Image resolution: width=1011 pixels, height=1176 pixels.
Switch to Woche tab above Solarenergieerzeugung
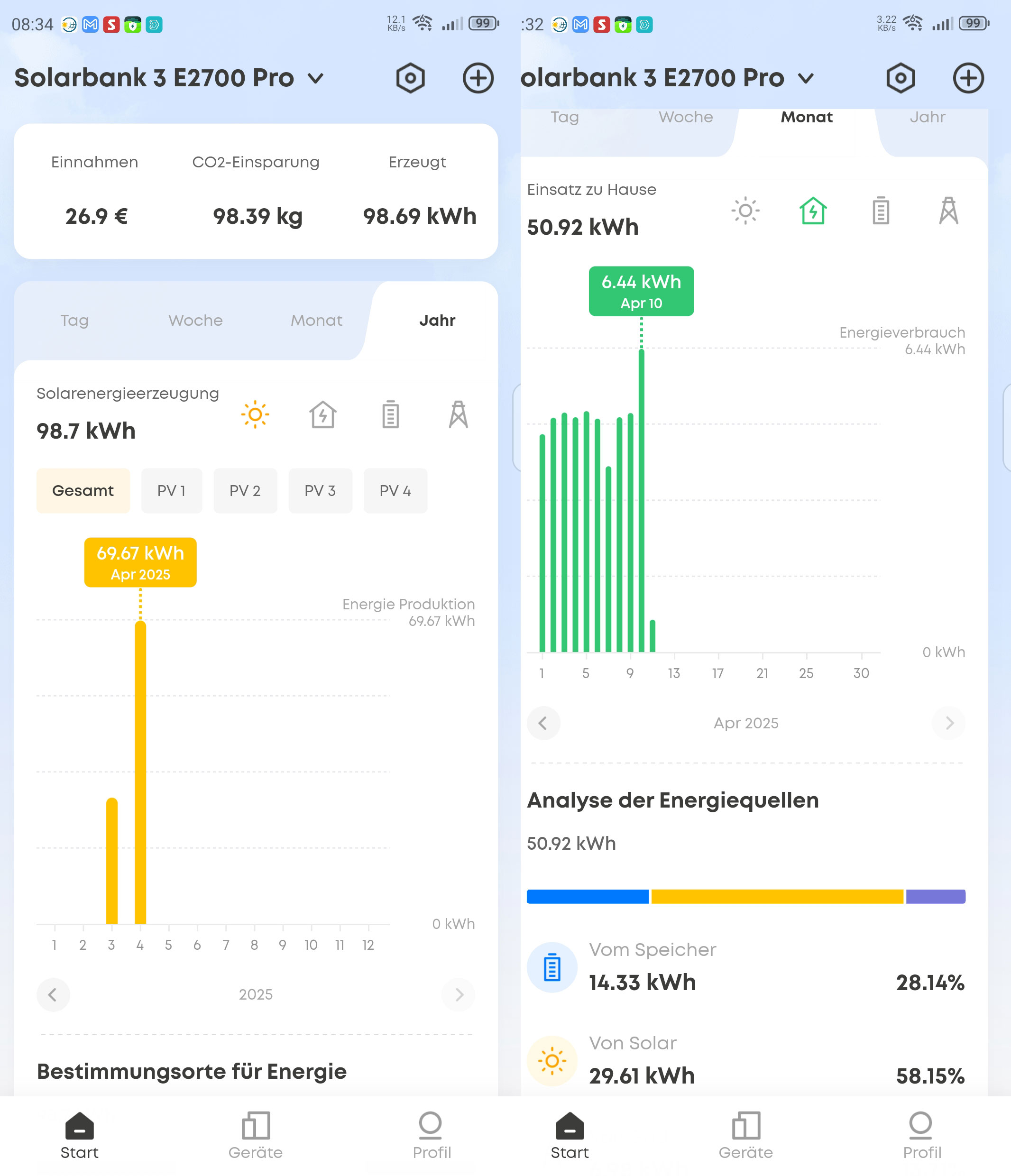click(195, 321)
